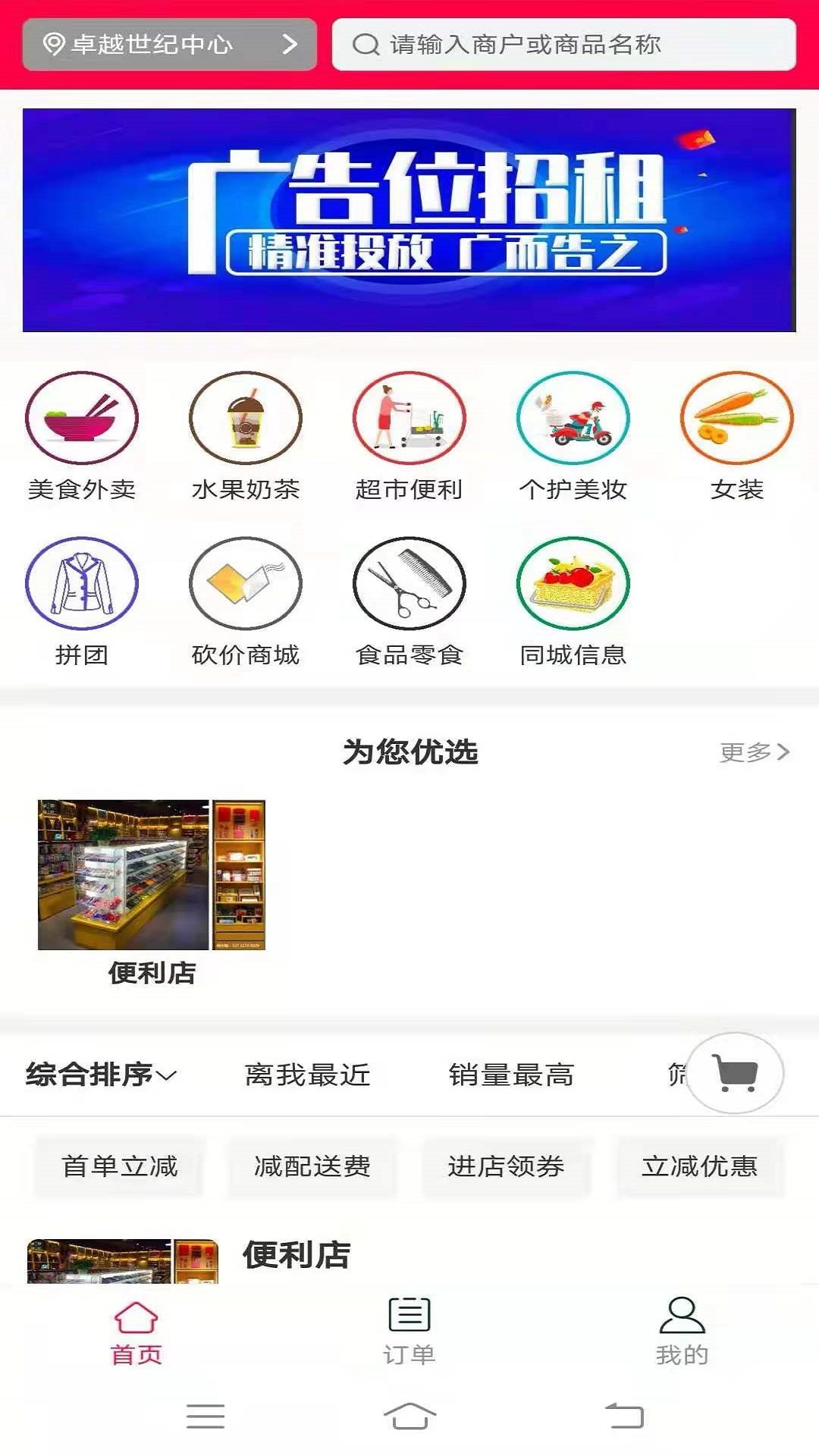Open the floating shopping cart

(735, 1073)
